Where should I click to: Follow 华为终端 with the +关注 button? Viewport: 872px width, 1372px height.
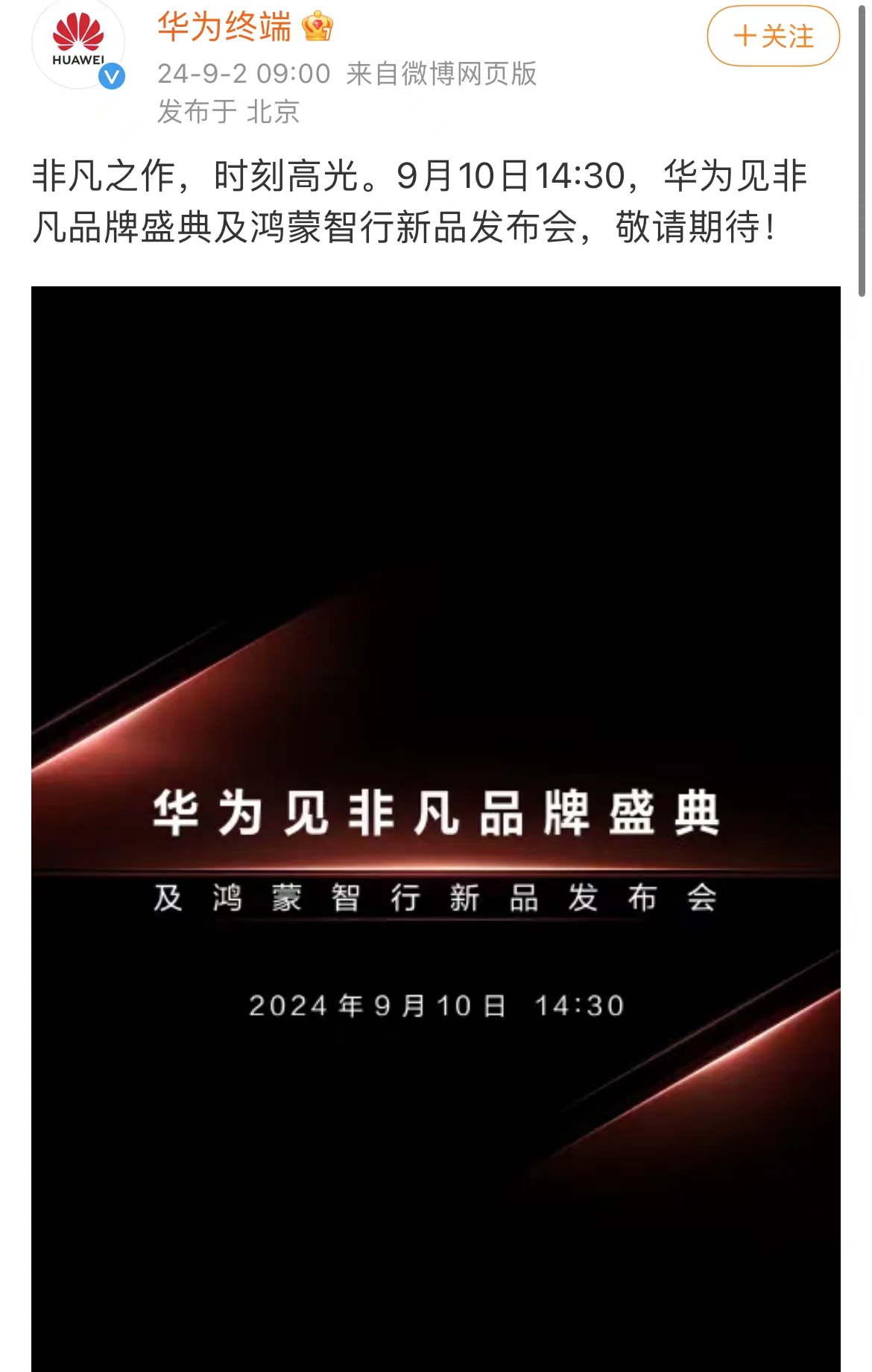773,36
